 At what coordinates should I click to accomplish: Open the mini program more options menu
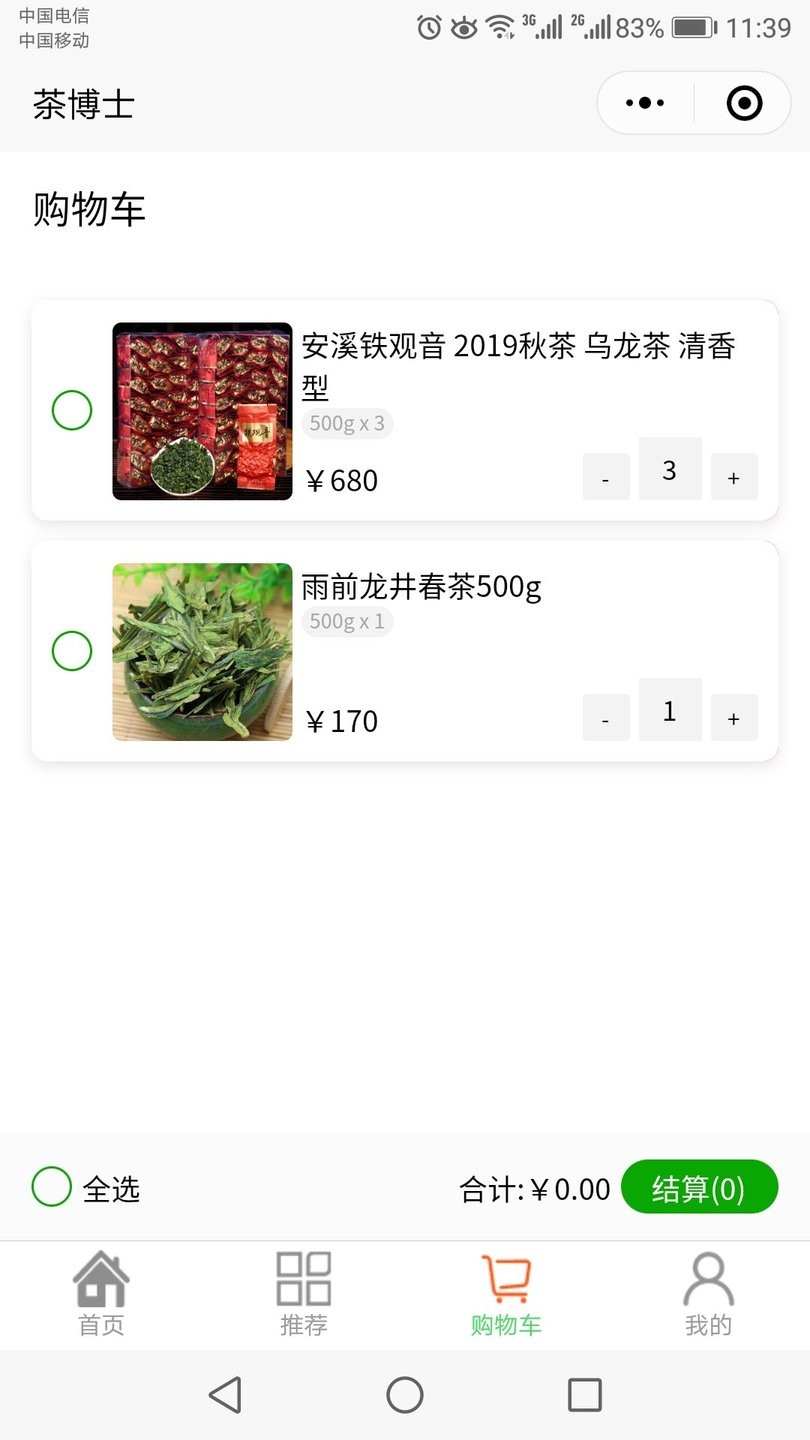645,103
